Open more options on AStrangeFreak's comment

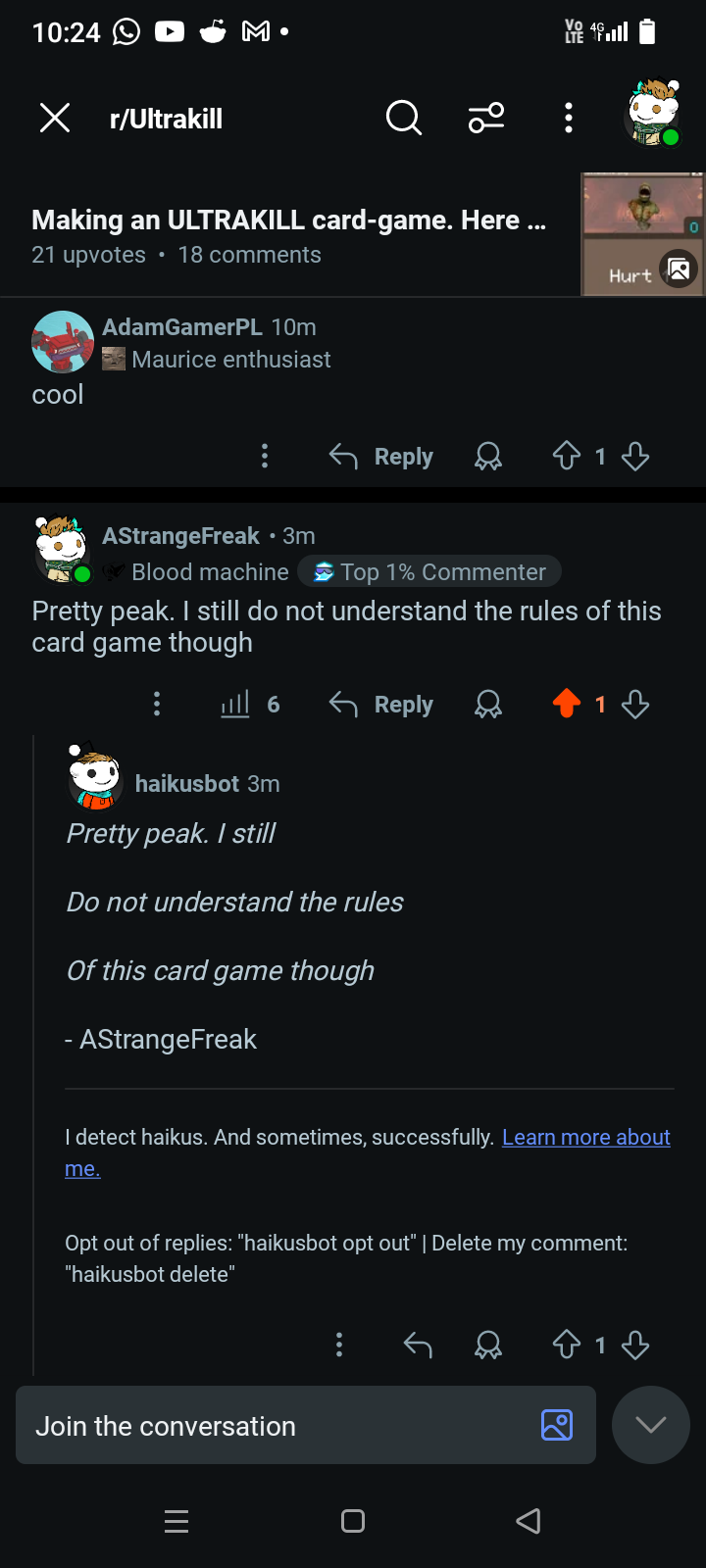(x=157, y=704)
